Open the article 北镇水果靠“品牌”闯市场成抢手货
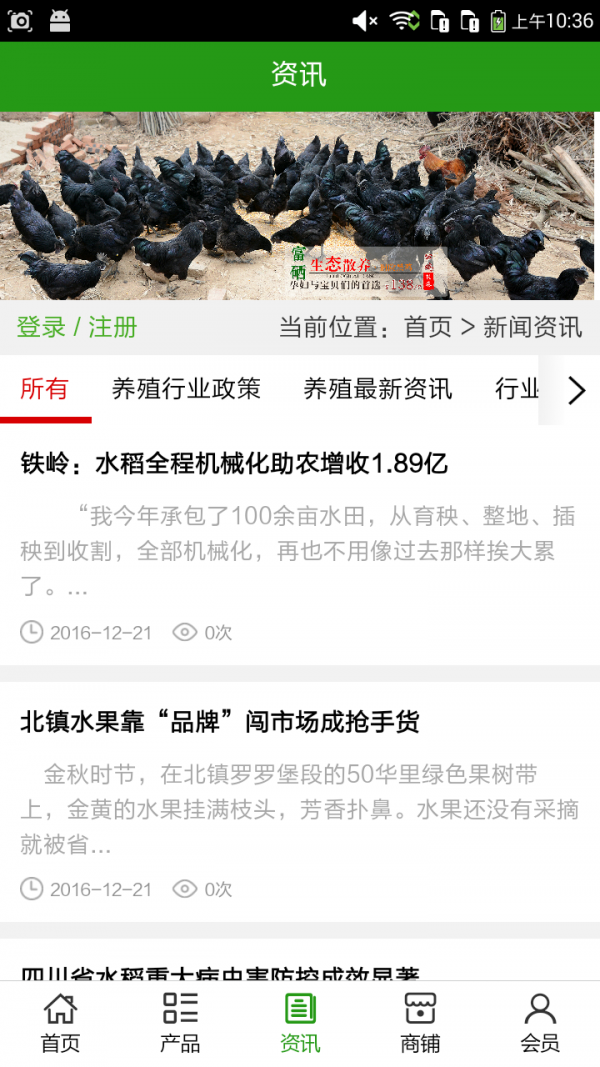600x1067 pixels. pyautogui.click(x=220, y=722)
